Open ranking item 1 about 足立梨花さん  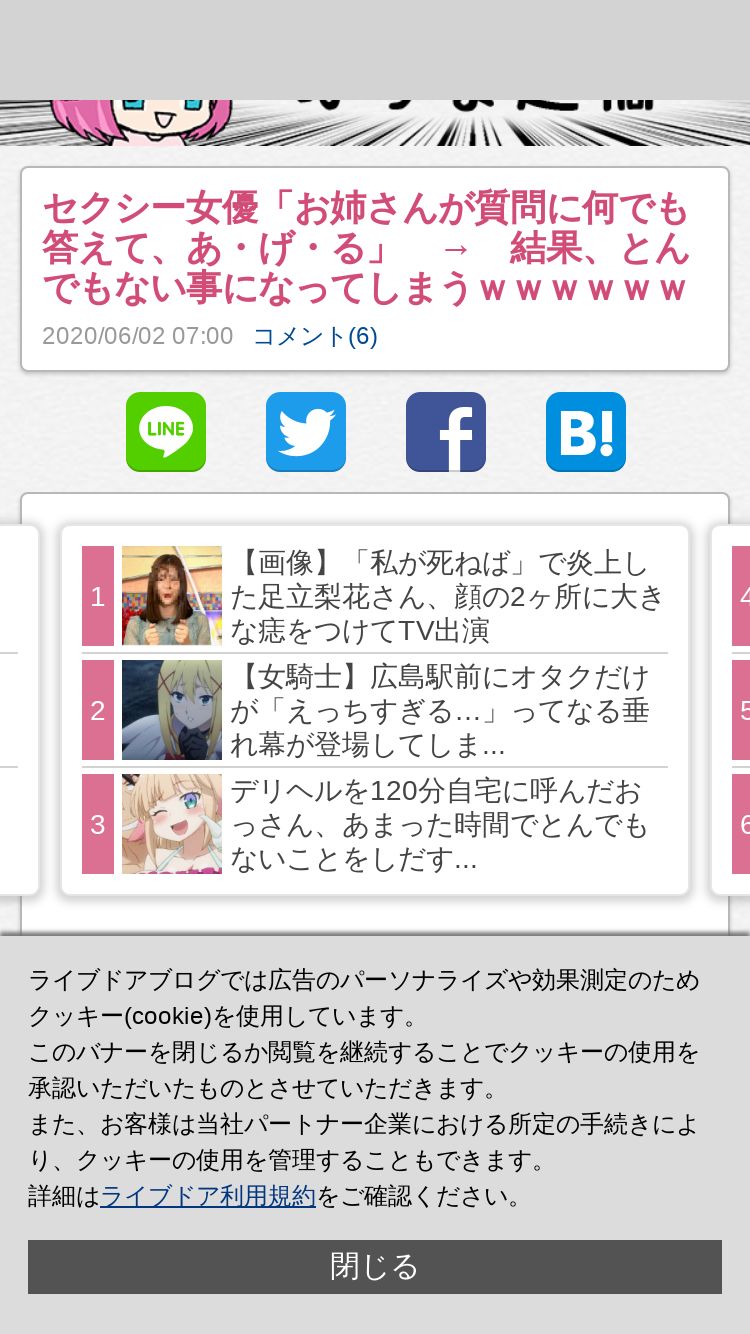(x=375, y=596)
